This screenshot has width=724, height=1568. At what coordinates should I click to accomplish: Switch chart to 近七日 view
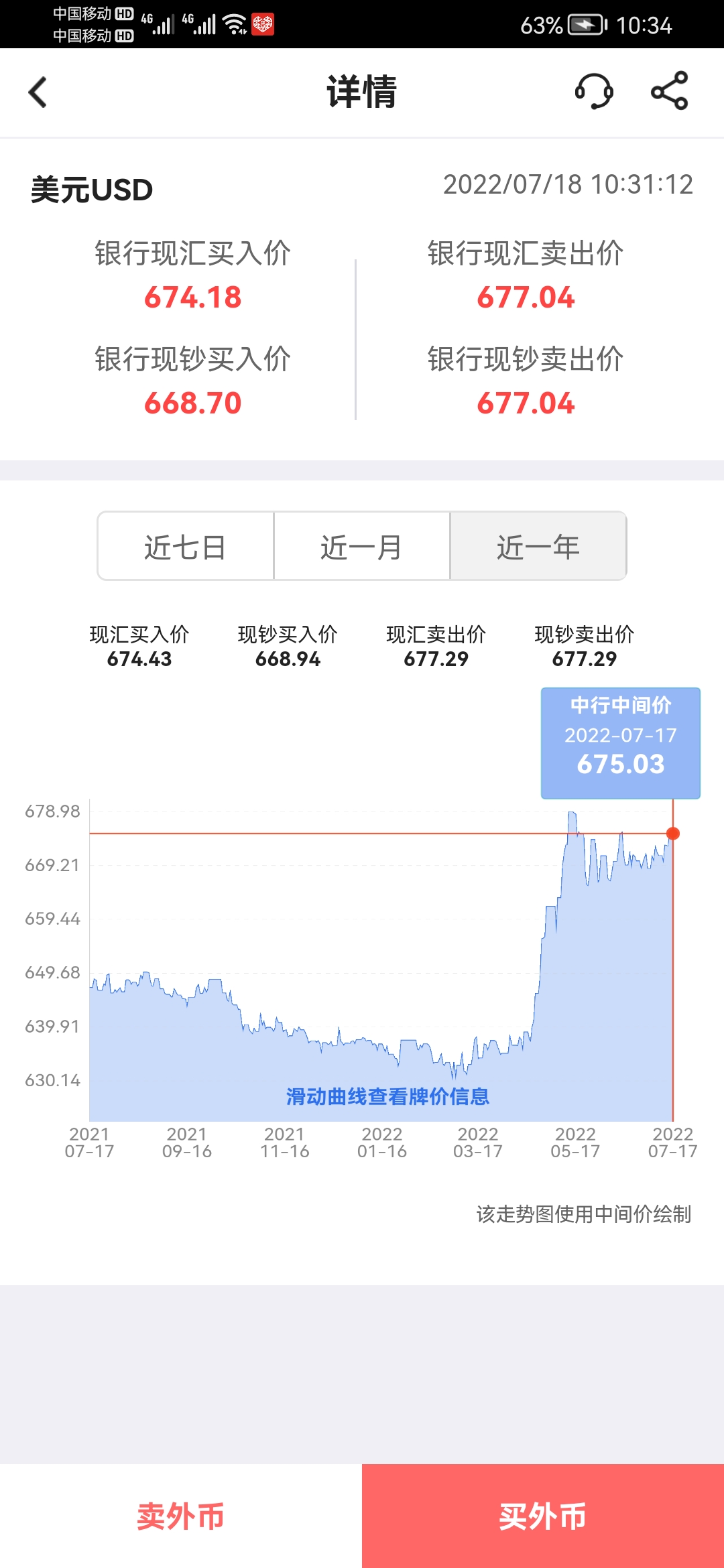[186, 546]
